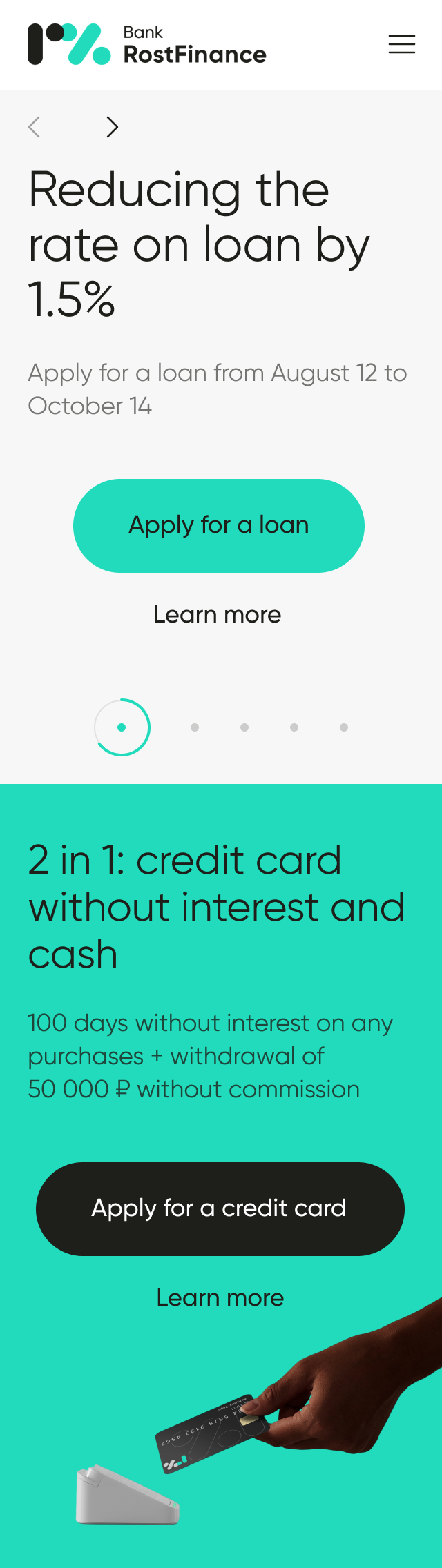The height and width of the screenshot is (1568, 442).
Task: Select the fourth carousel dot
Action: click(x=294, y=727)
